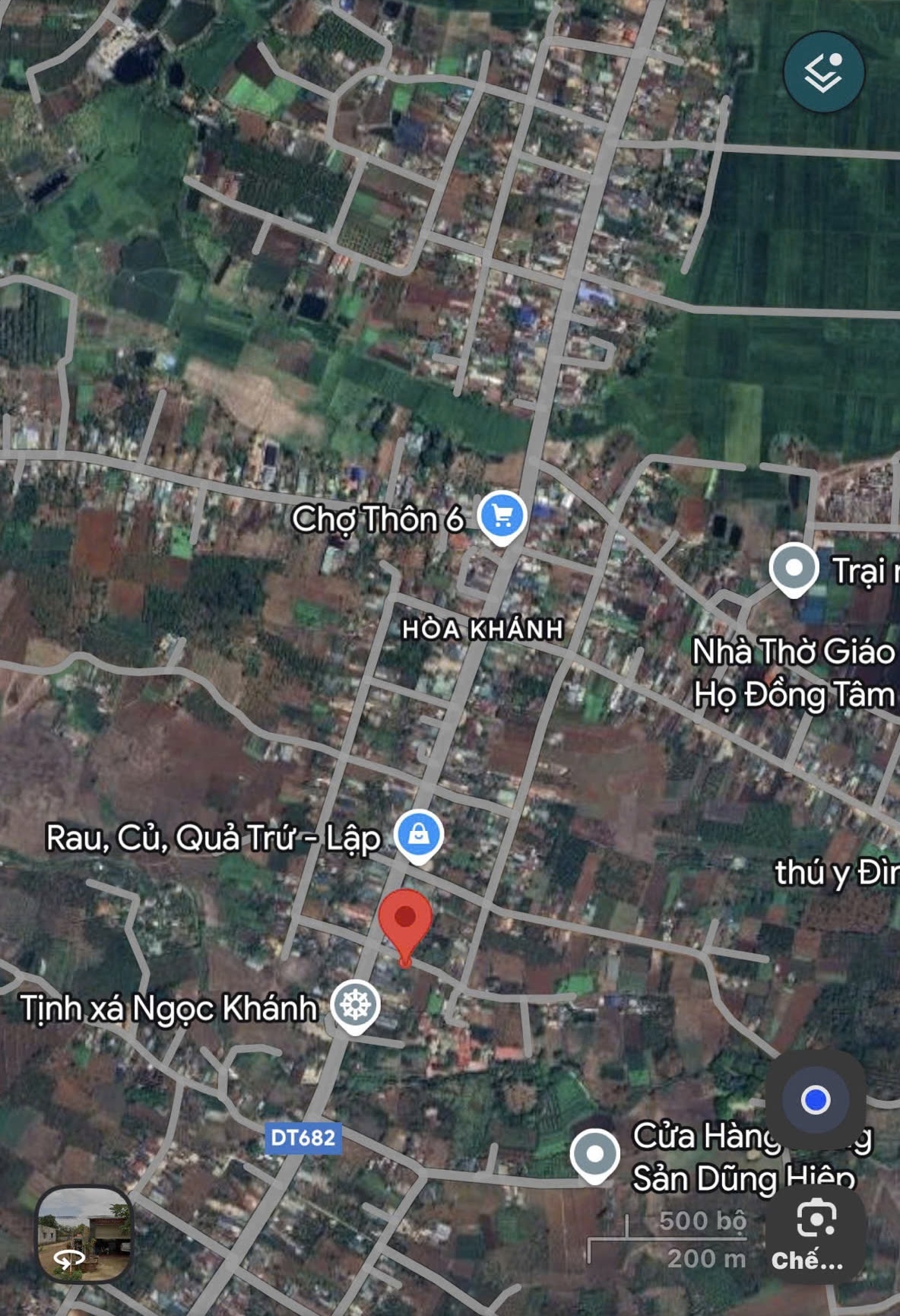Center map on my current location
This screenshot has height=1316, width=900.
tap(815, 1099)
